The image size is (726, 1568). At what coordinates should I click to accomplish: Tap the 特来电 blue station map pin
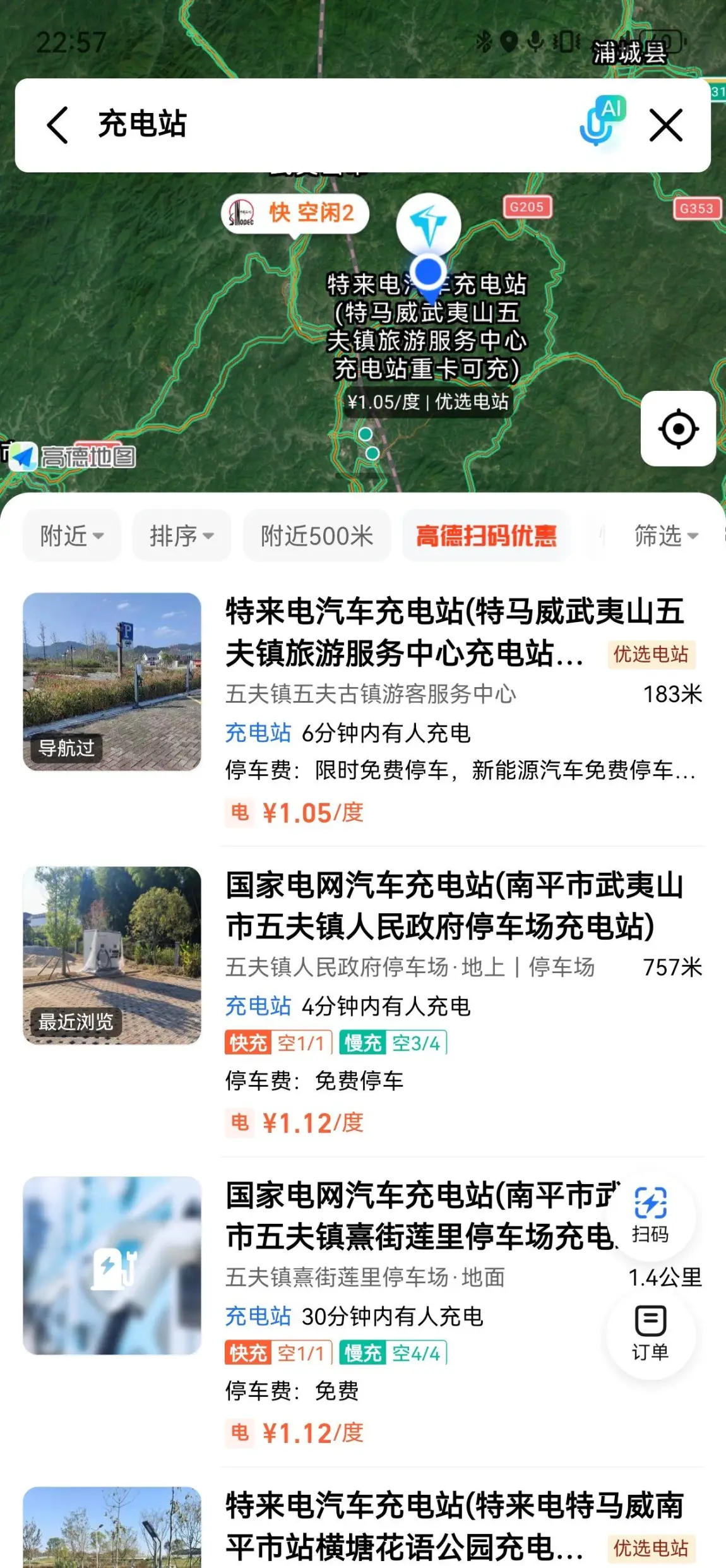[429, 224]
